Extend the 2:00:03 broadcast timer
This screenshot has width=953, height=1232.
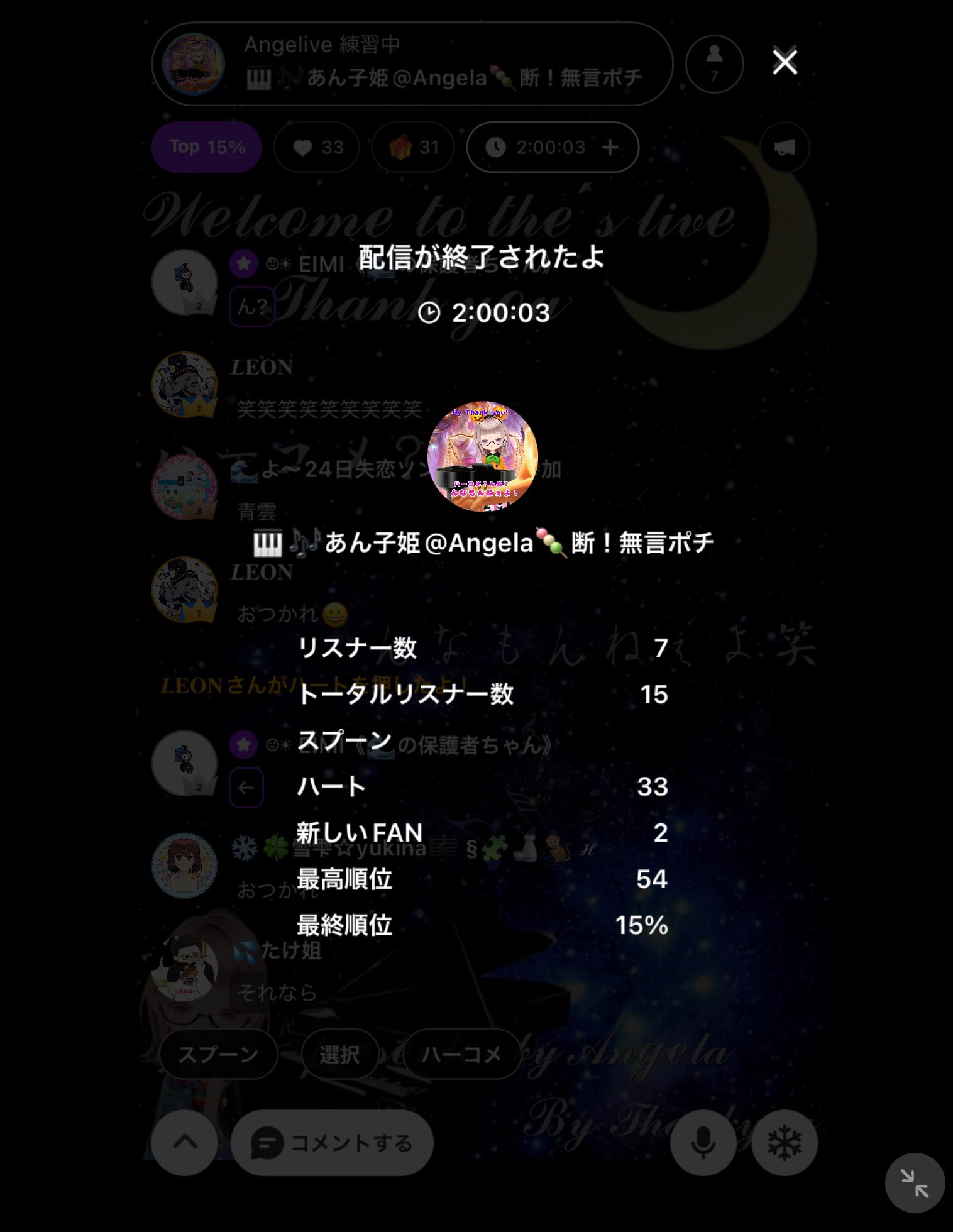[610, 147]
